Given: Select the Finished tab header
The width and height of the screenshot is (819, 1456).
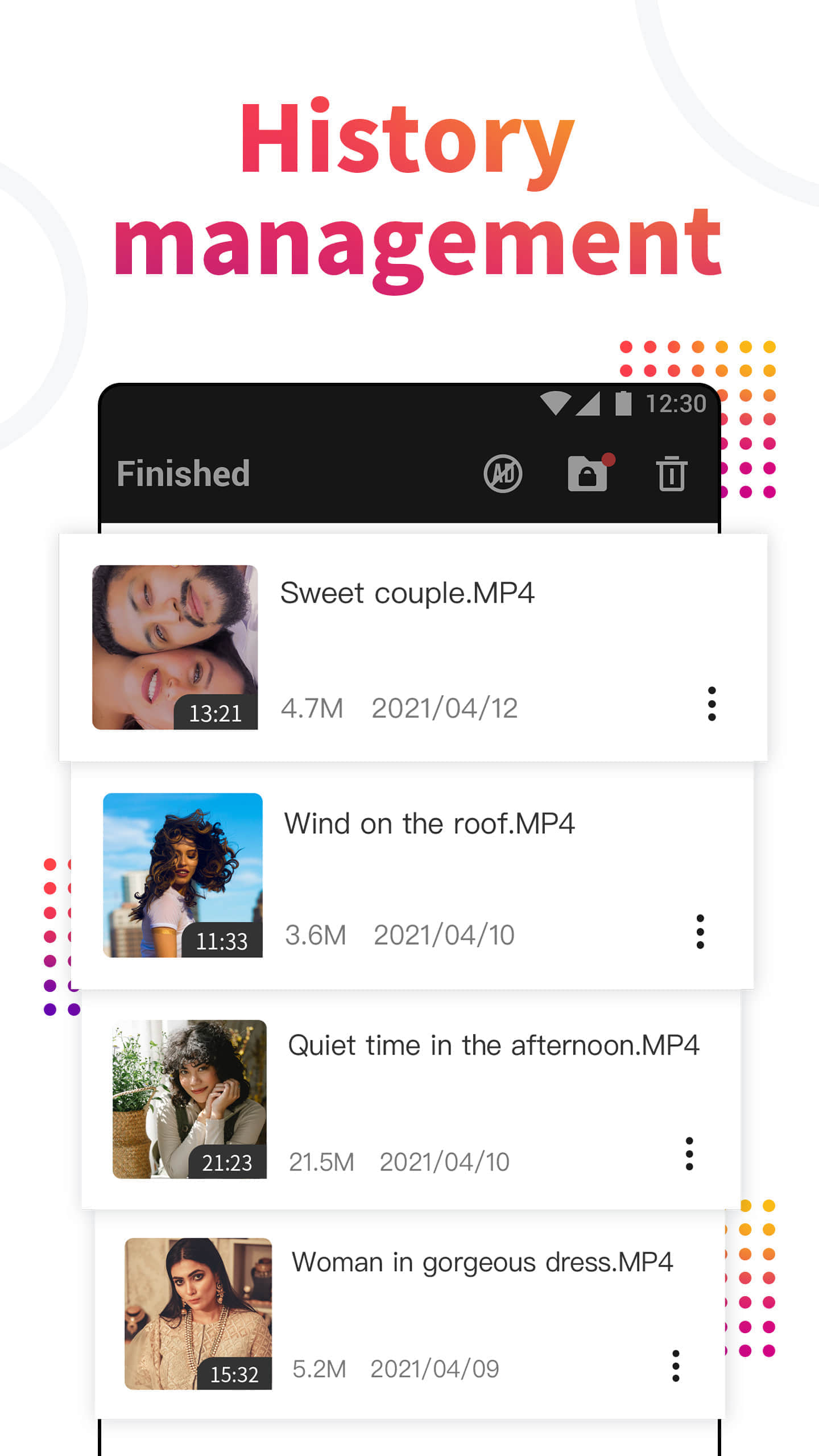Looking at the screenshot, I should 184,473.
